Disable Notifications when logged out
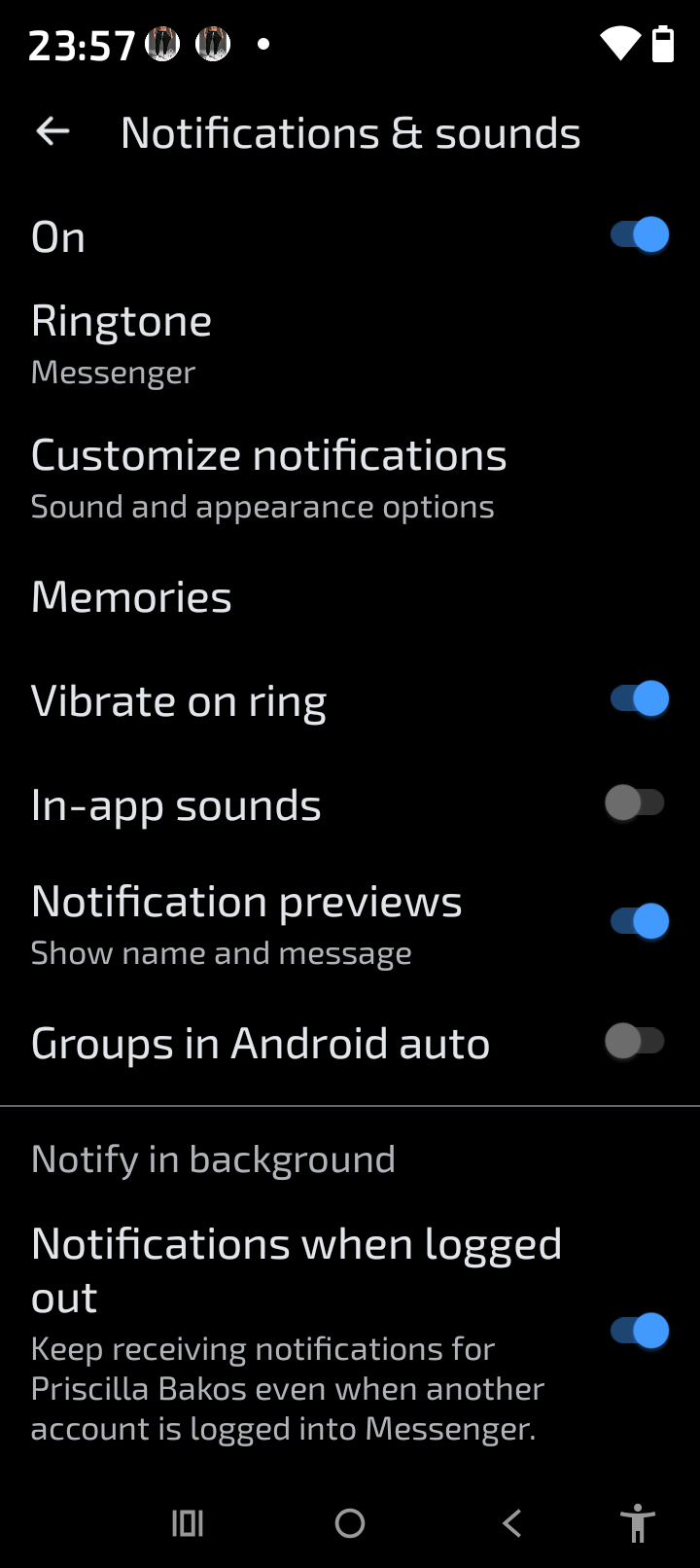 click(x=639, y=1331)
